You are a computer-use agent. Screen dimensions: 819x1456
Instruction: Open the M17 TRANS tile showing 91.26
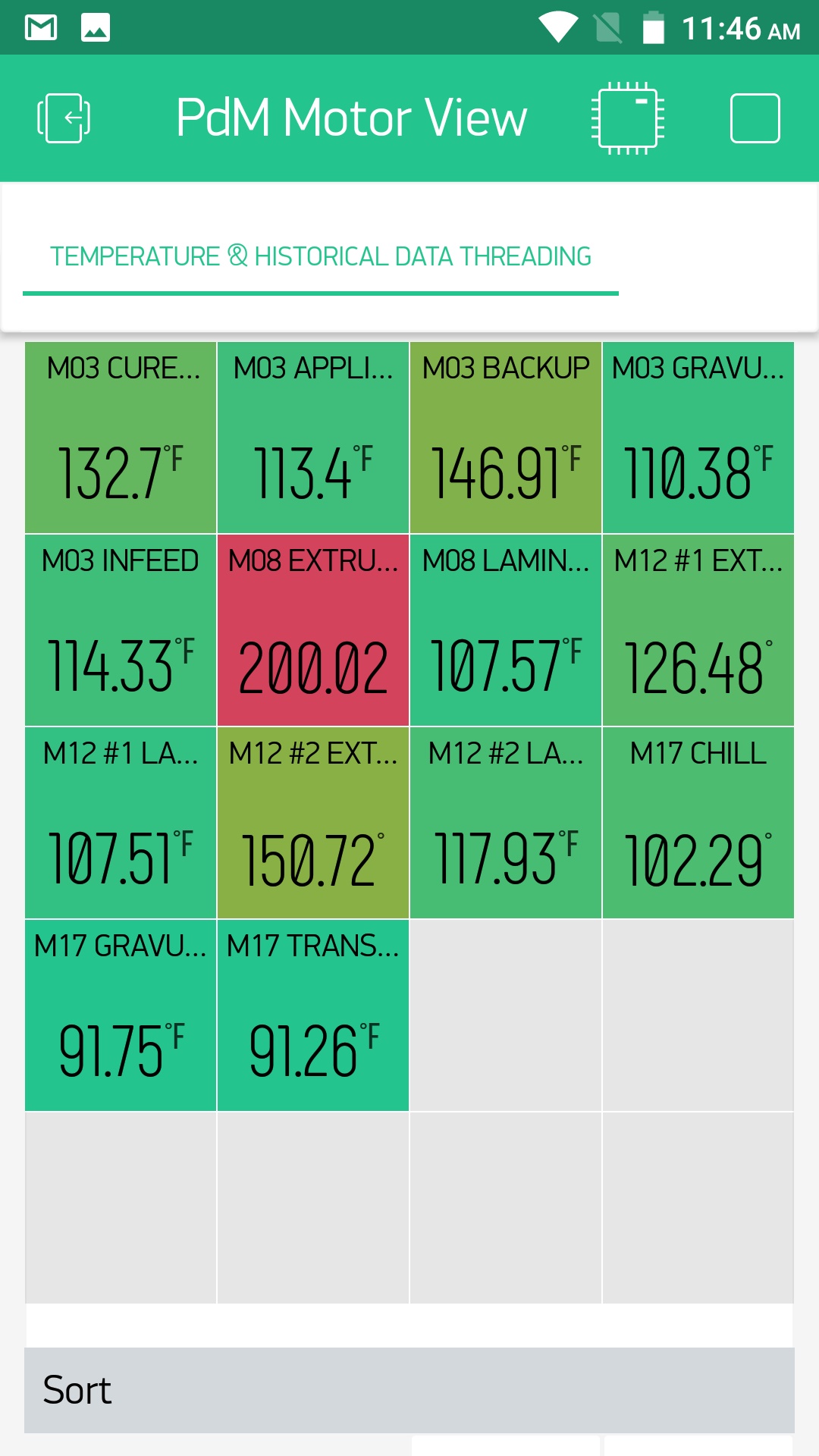(313, 1015)
